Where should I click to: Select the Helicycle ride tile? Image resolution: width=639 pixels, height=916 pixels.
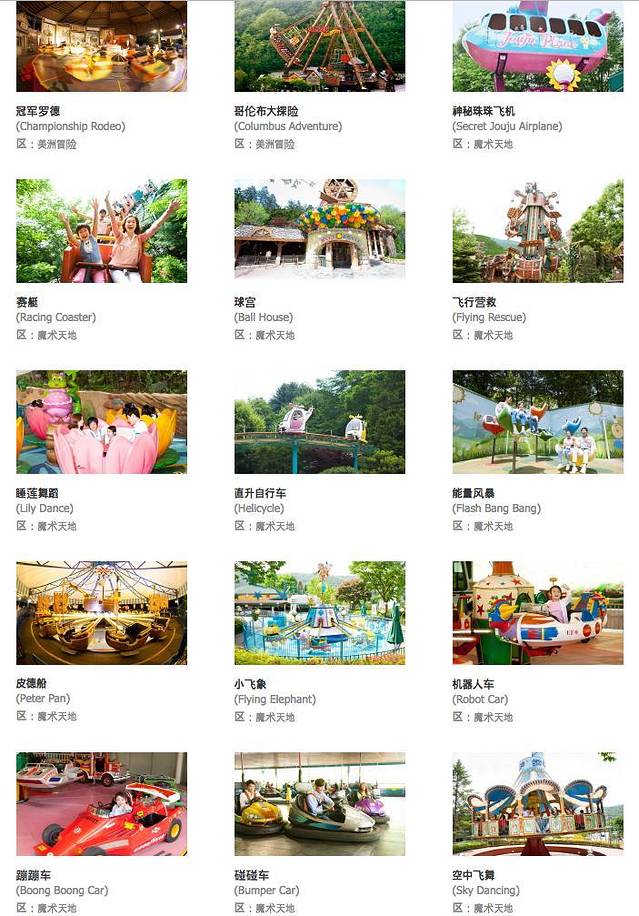(319, 422)
